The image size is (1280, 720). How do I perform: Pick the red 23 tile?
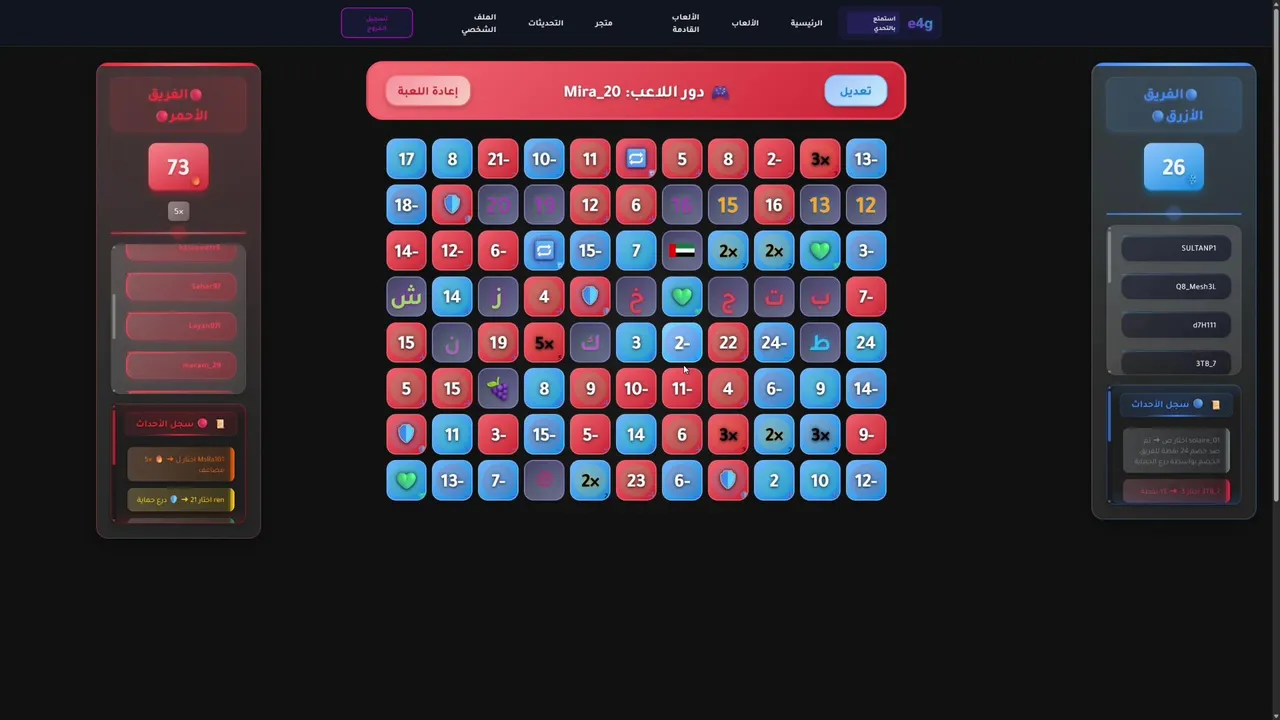636,481
